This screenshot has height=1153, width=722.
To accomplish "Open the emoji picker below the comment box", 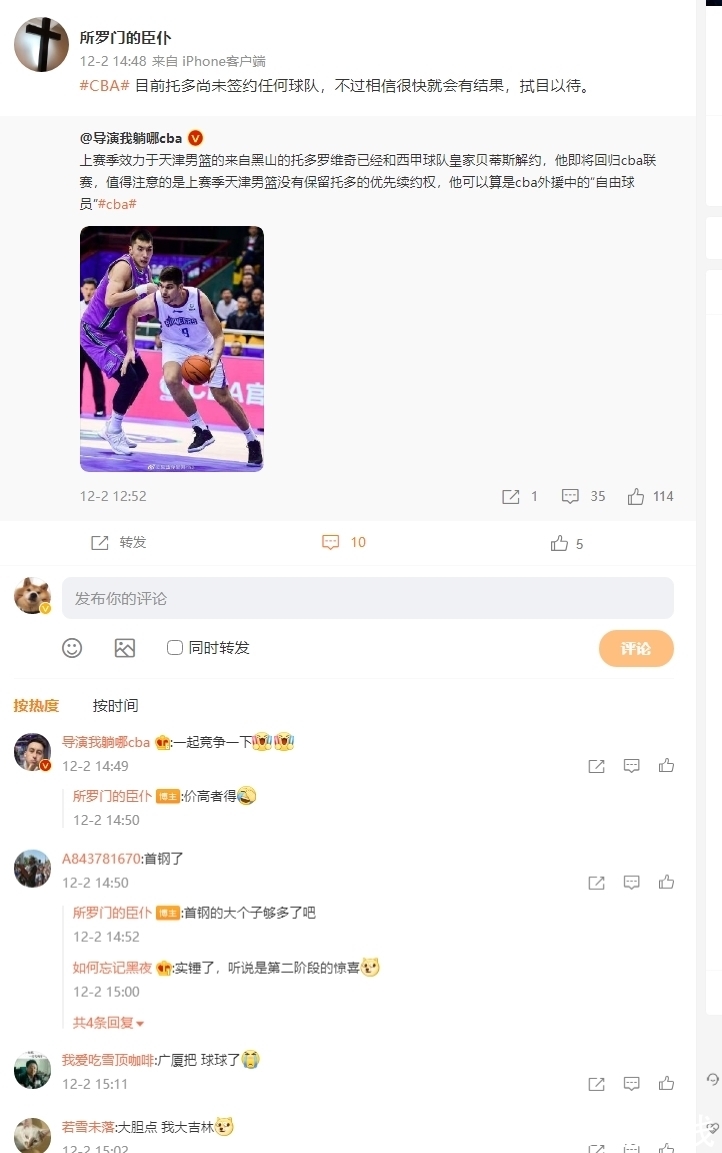I will [71, 648].
